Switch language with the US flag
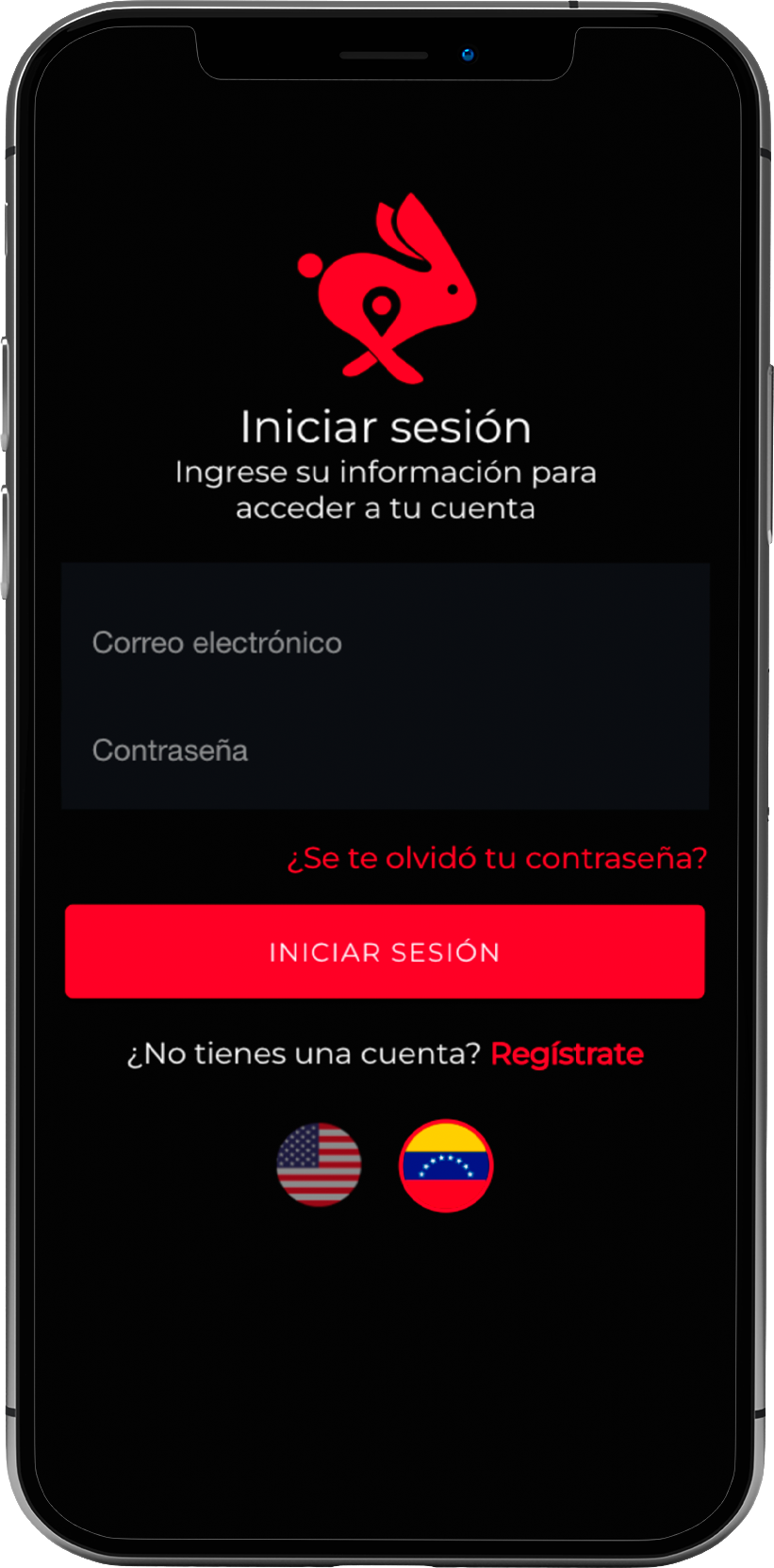 coord(319,1165)
